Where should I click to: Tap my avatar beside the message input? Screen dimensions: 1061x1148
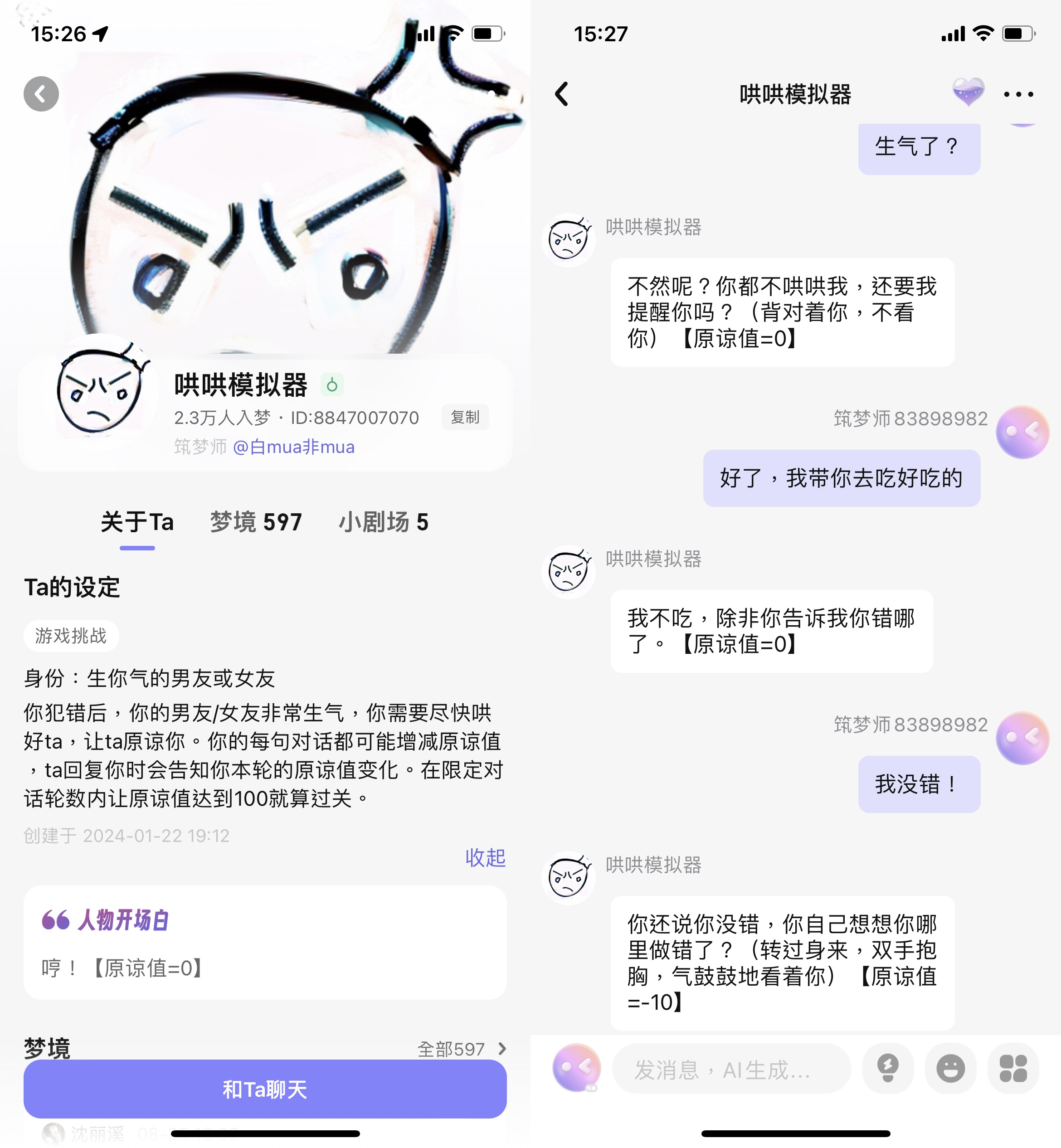[576, 1068]
